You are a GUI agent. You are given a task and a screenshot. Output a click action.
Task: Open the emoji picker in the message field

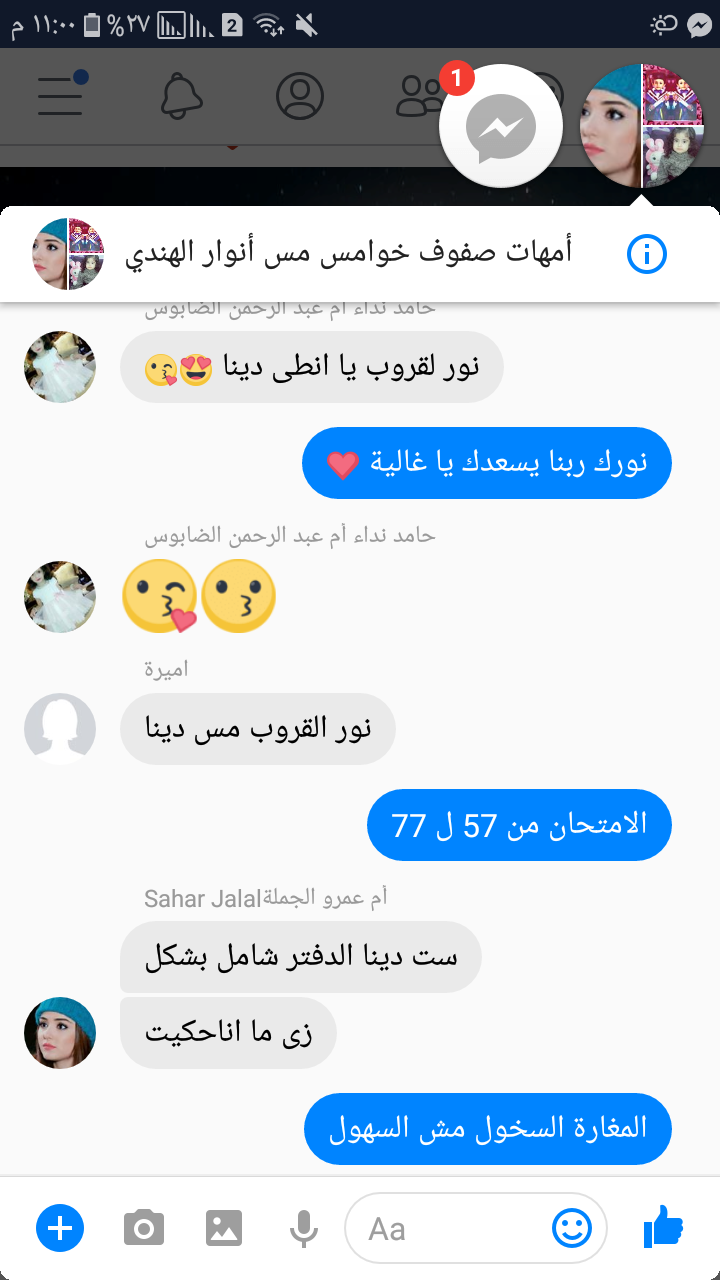[572, 1228]
